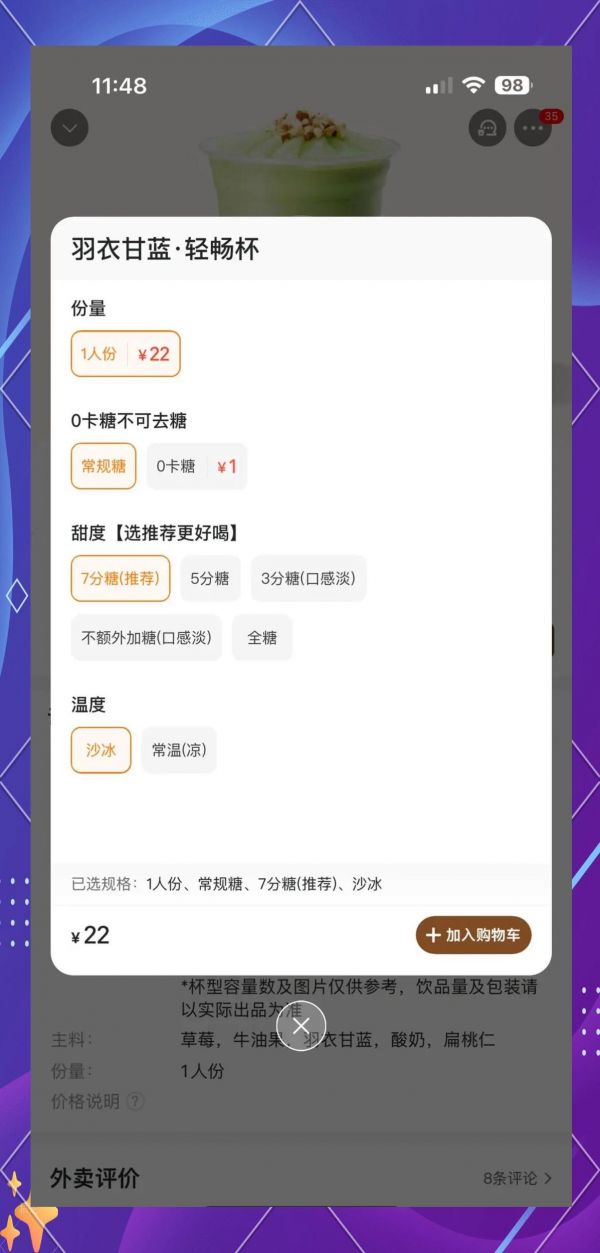600x1253 pixels.
Task: Choose 5分糖 sweetness level
Action: click(211, 578)
